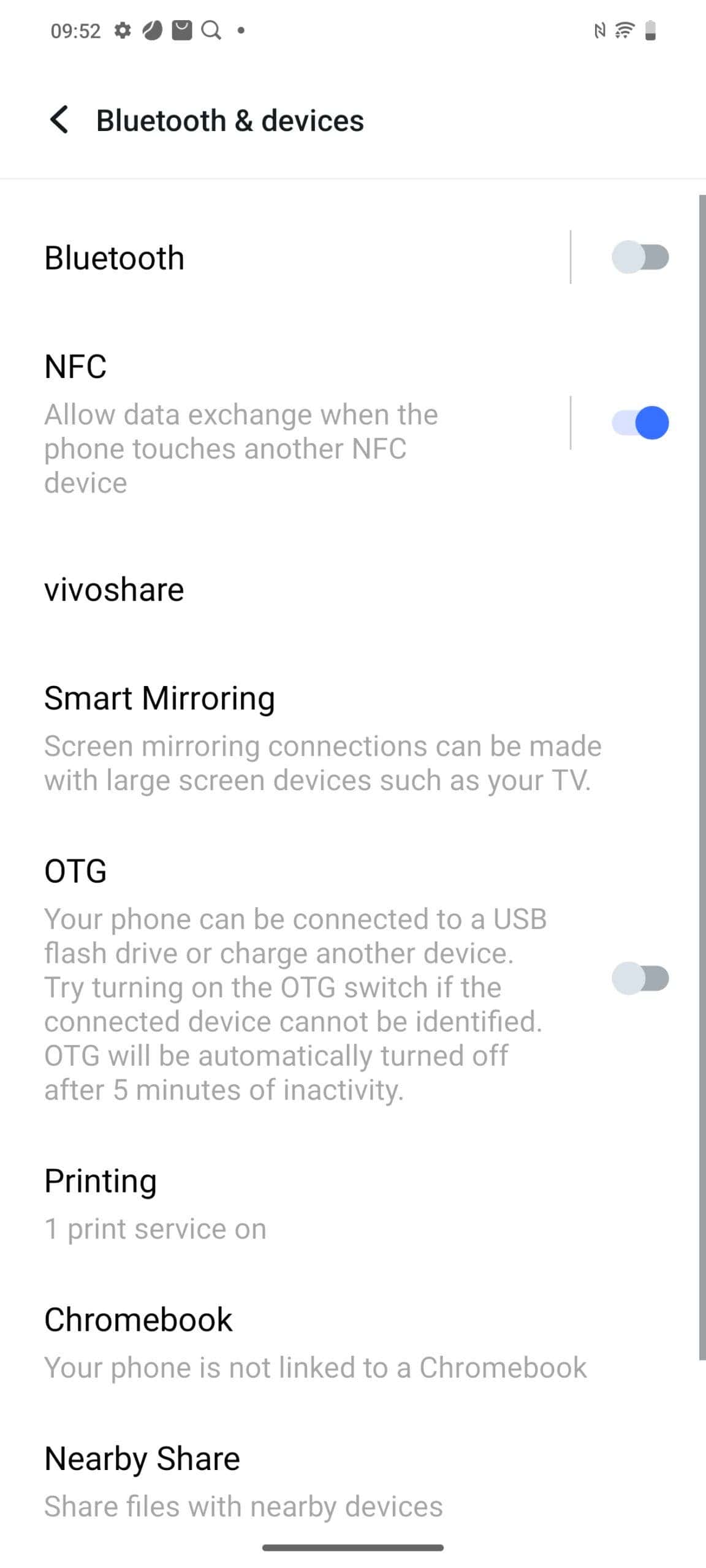Open Nearby Share

point(353,1481)
